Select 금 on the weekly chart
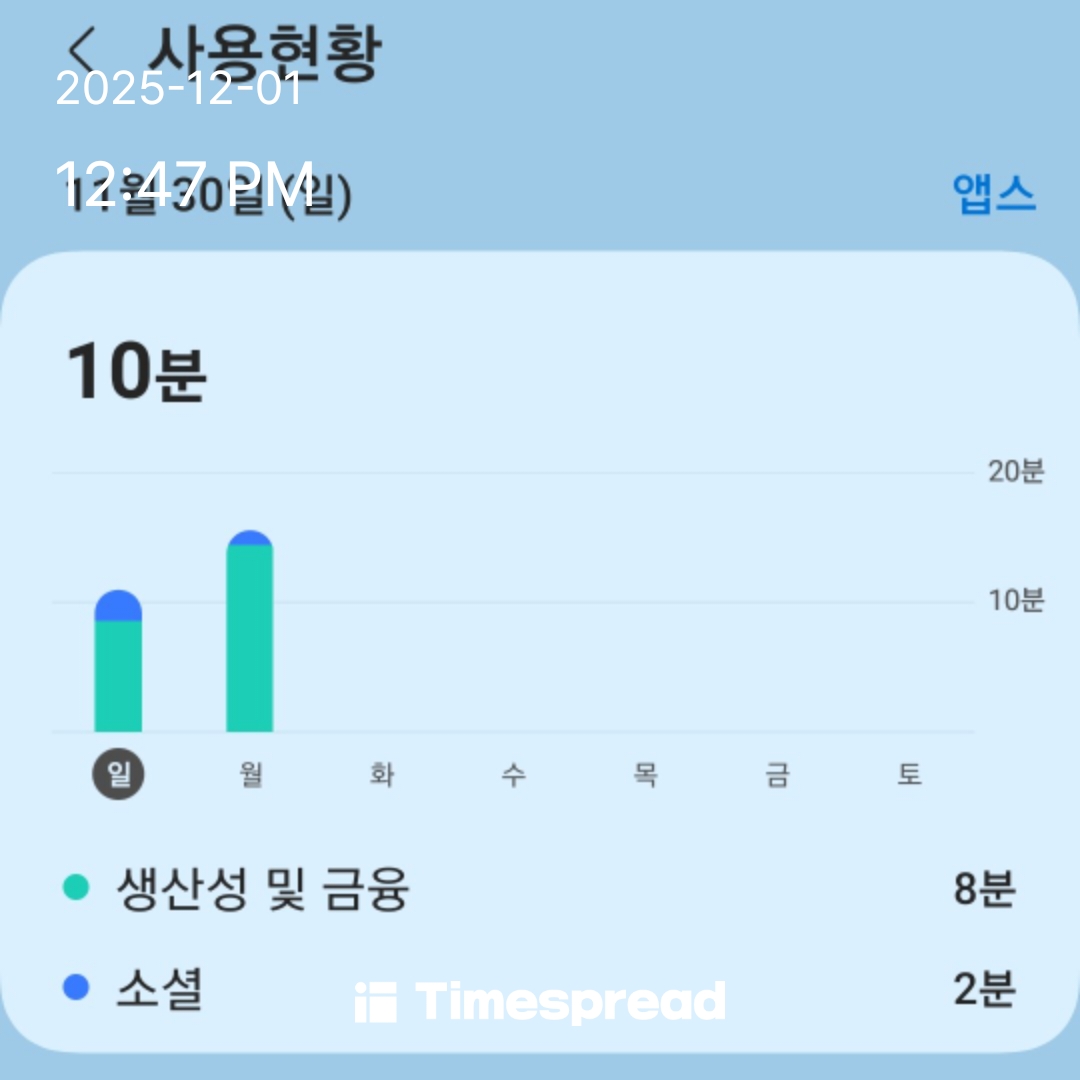 777,775
